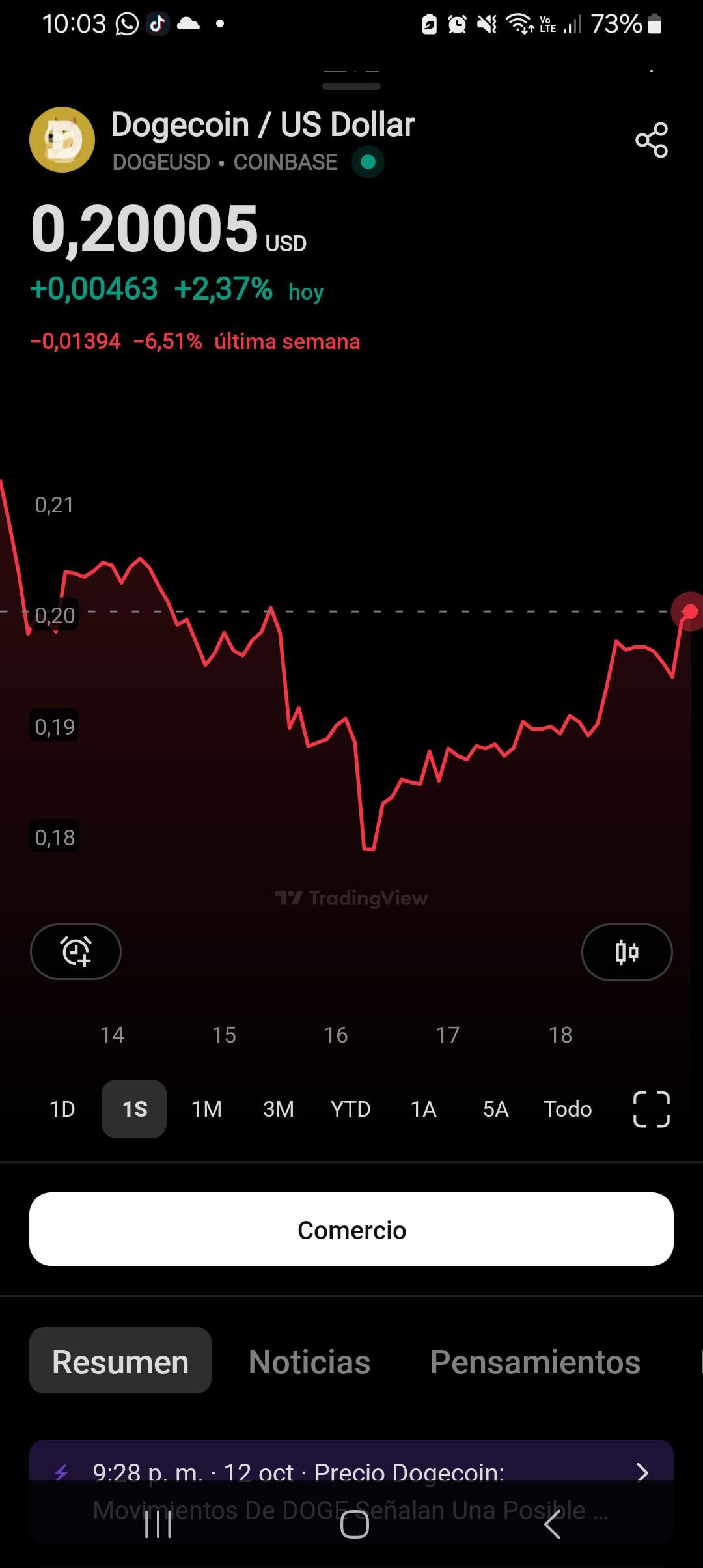Show the Todo full history range
This screenshot has height=1568, width=703.
pyautogui.click(x=568, y=1109)
